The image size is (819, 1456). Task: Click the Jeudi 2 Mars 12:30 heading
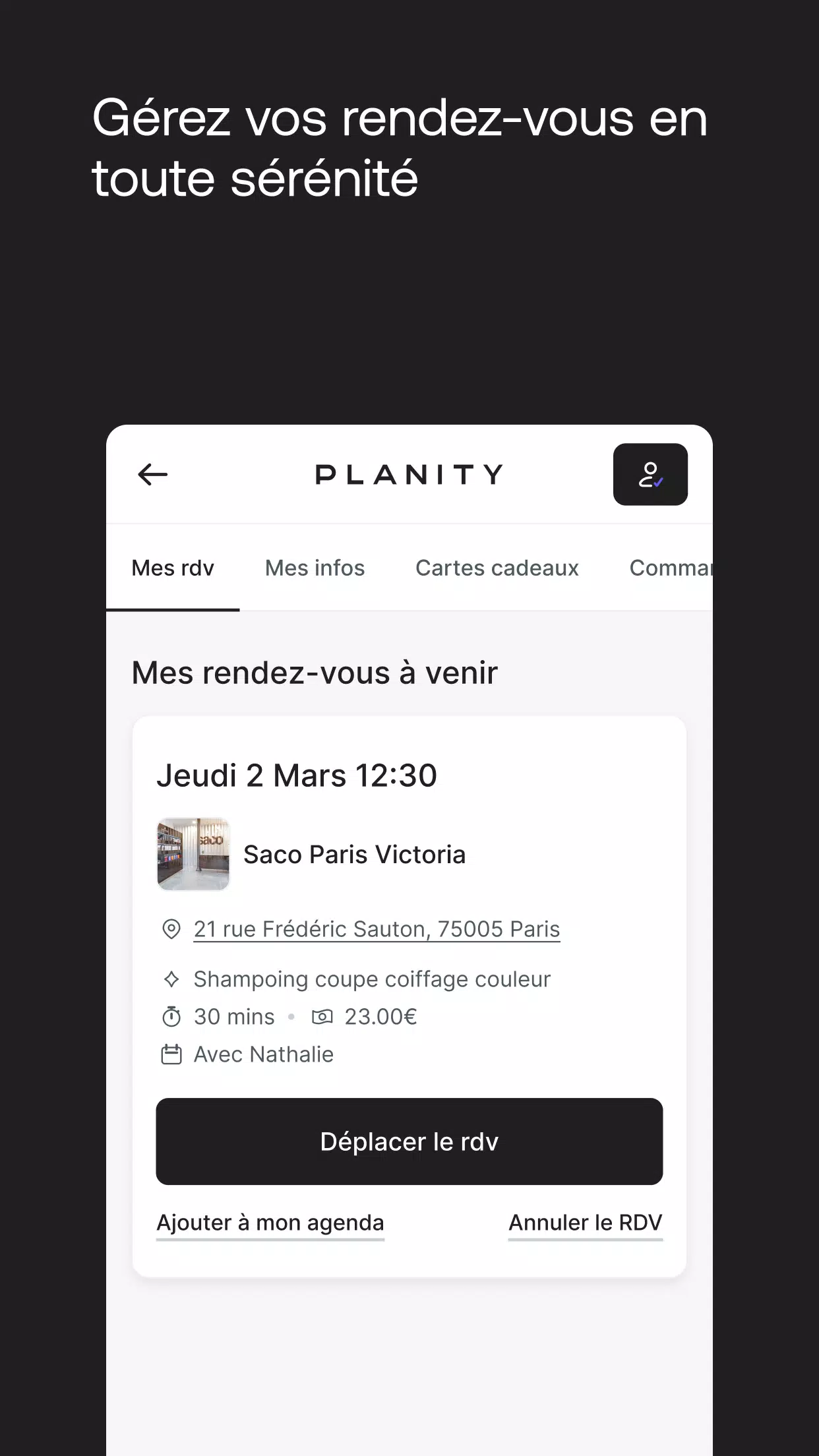pos(297,775)
